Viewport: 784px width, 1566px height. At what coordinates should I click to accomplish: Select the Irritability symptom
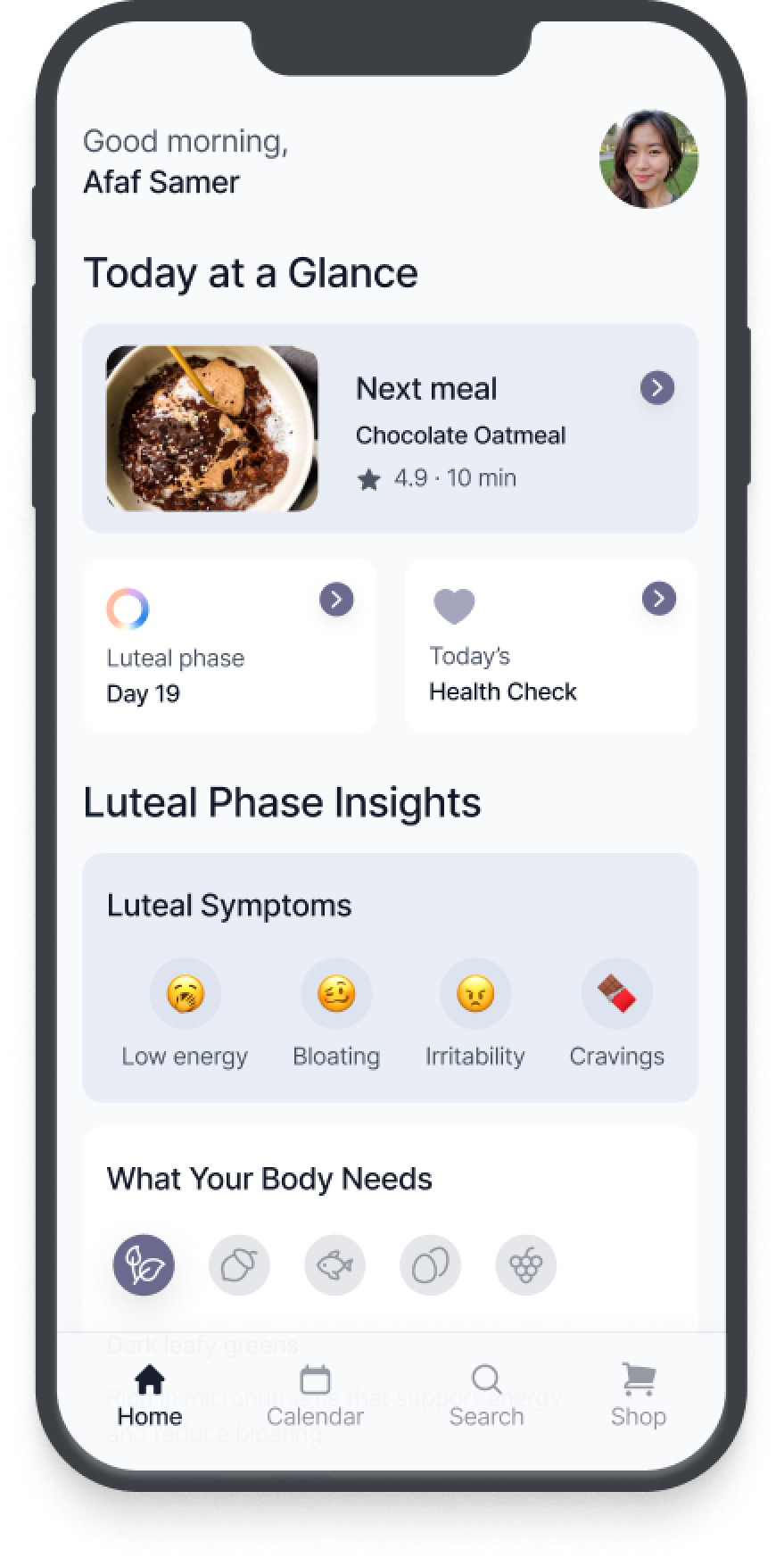(475, 1014)
